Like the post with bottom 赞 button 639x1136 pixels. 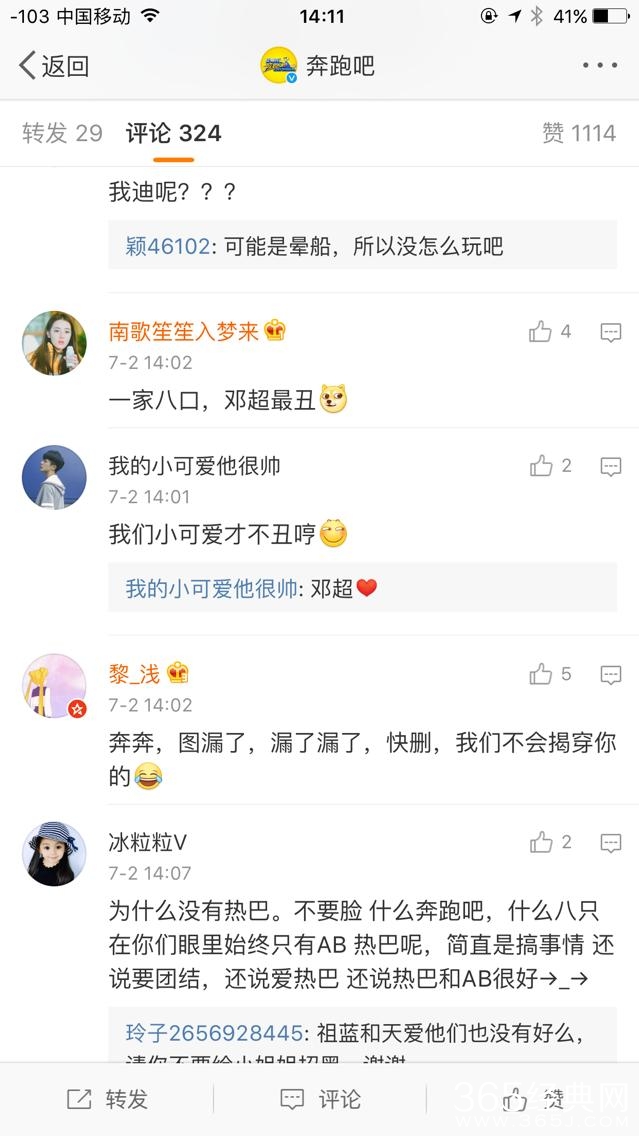pos(533,1099)
